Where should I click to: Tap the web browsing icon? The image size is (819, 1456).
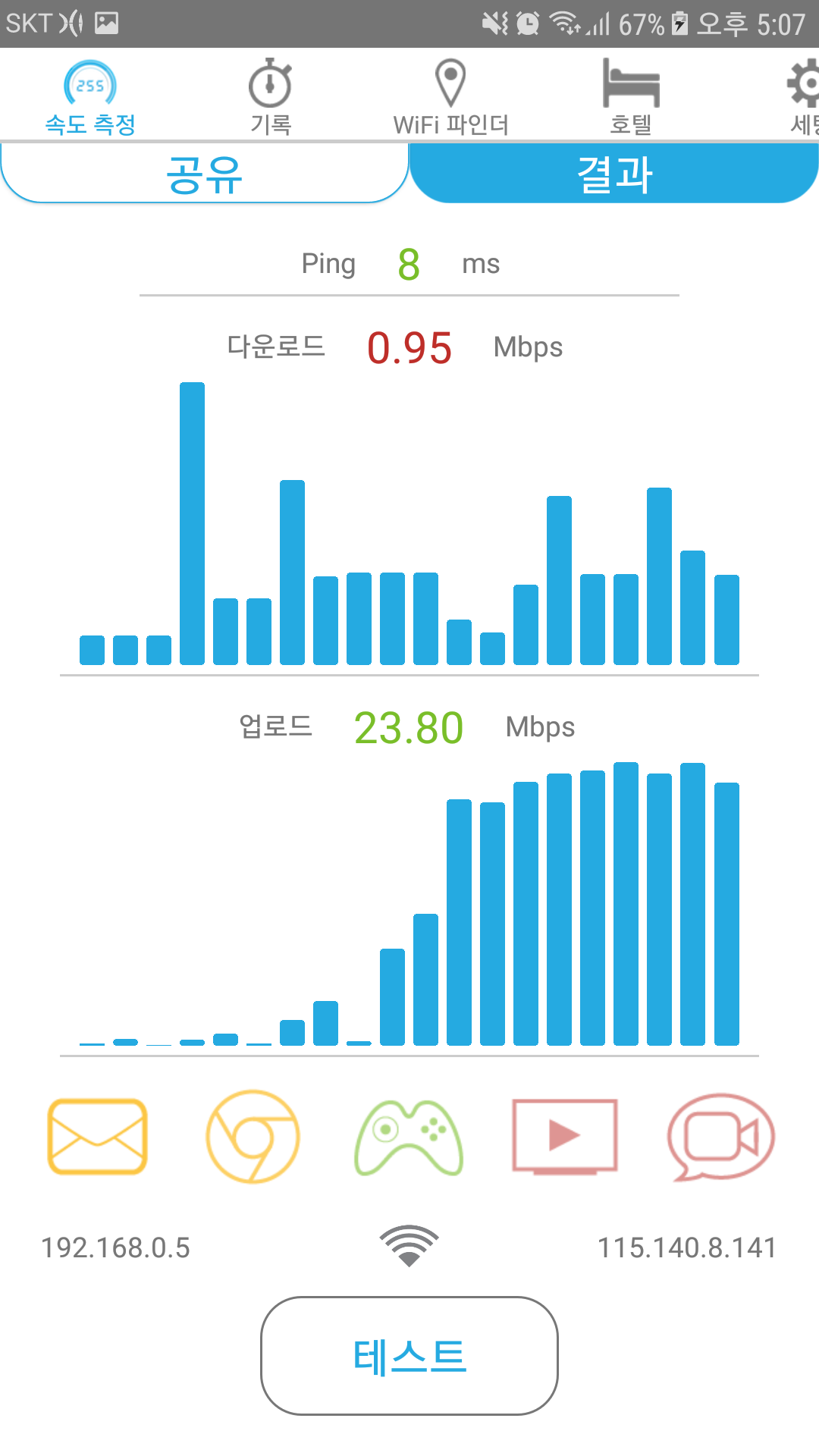[253, 1137]
